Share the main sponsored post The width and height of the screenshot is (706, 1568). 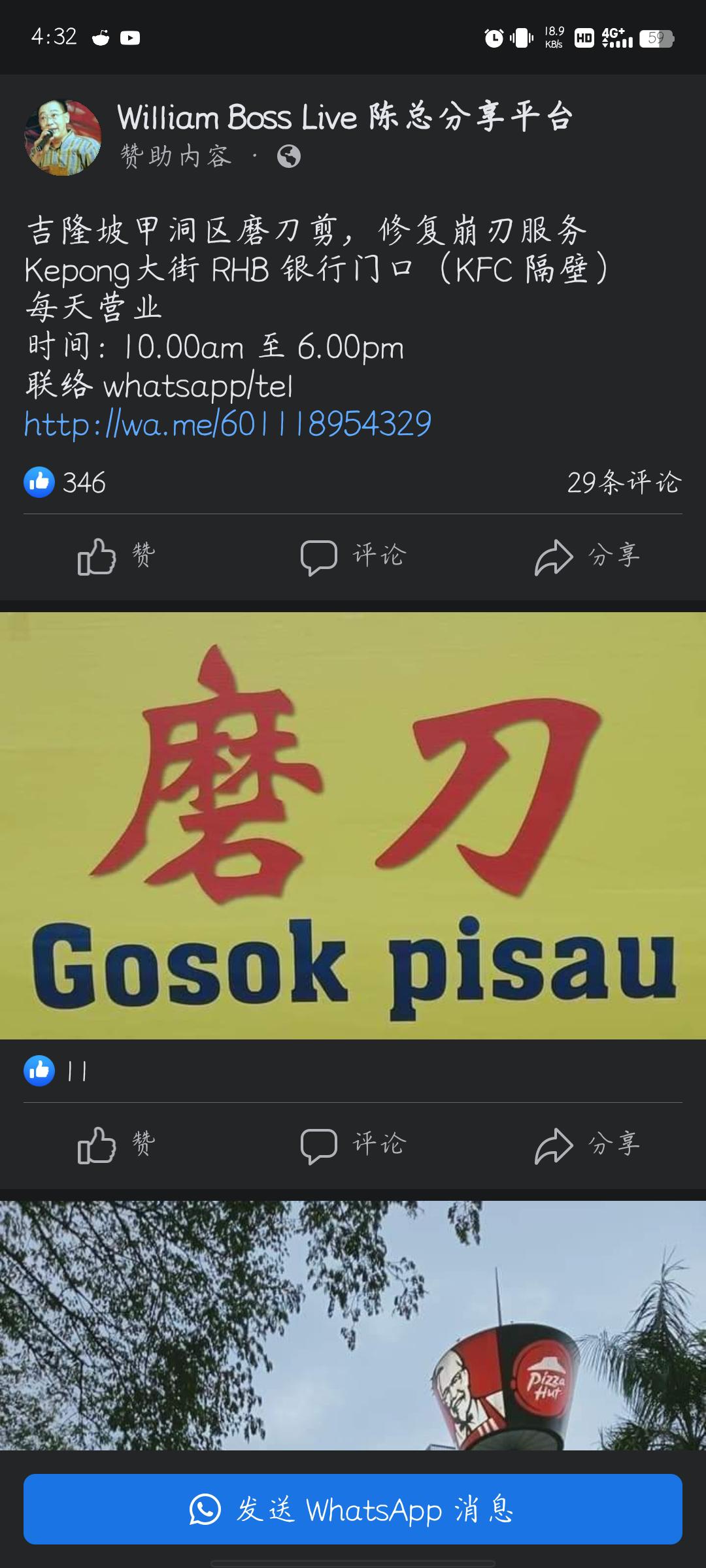click(x=587, y=557)
